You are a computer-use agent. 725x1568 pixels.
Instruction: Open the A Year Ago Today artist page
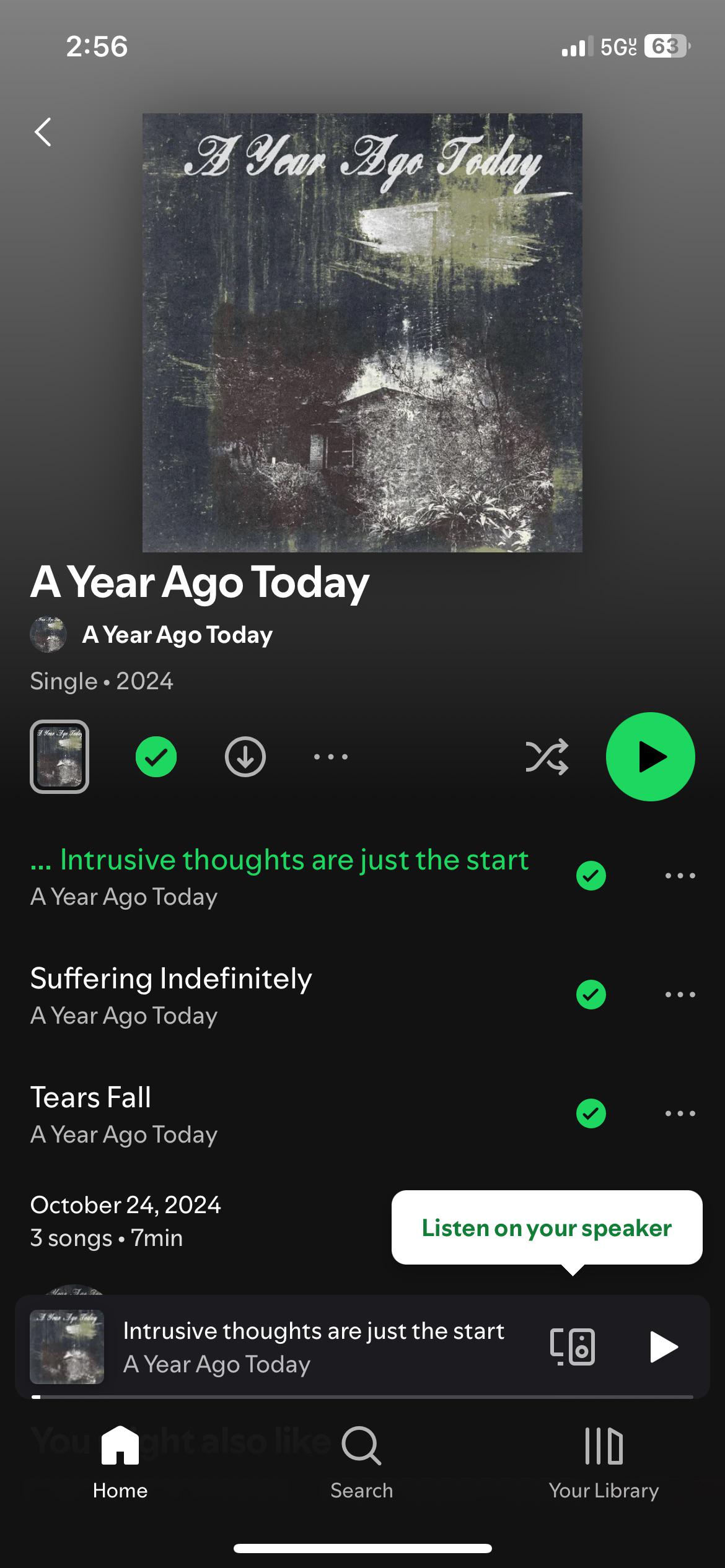(x=177, y=635)
